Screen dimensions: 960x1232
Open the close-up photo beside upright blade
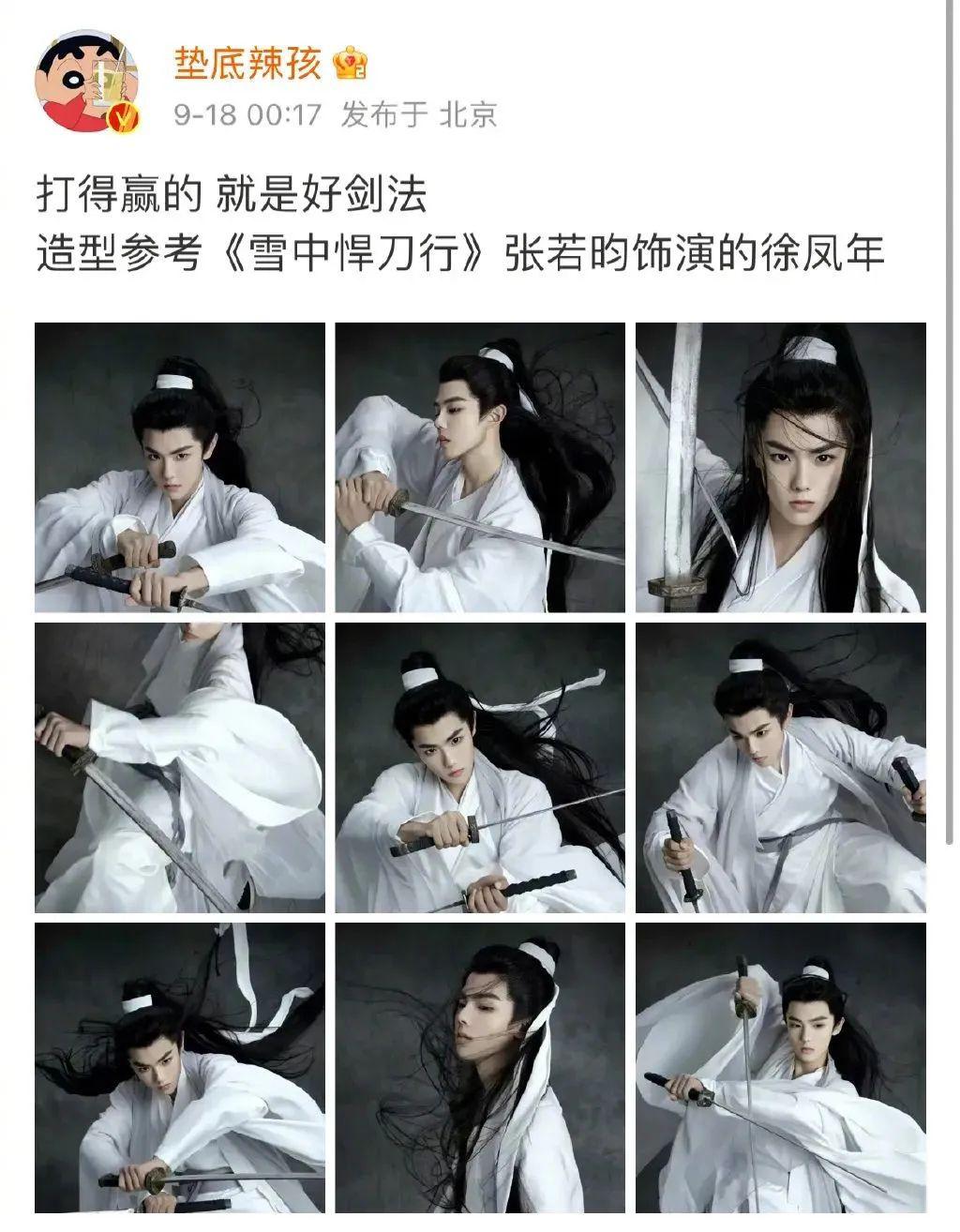[x=780, y=467]
